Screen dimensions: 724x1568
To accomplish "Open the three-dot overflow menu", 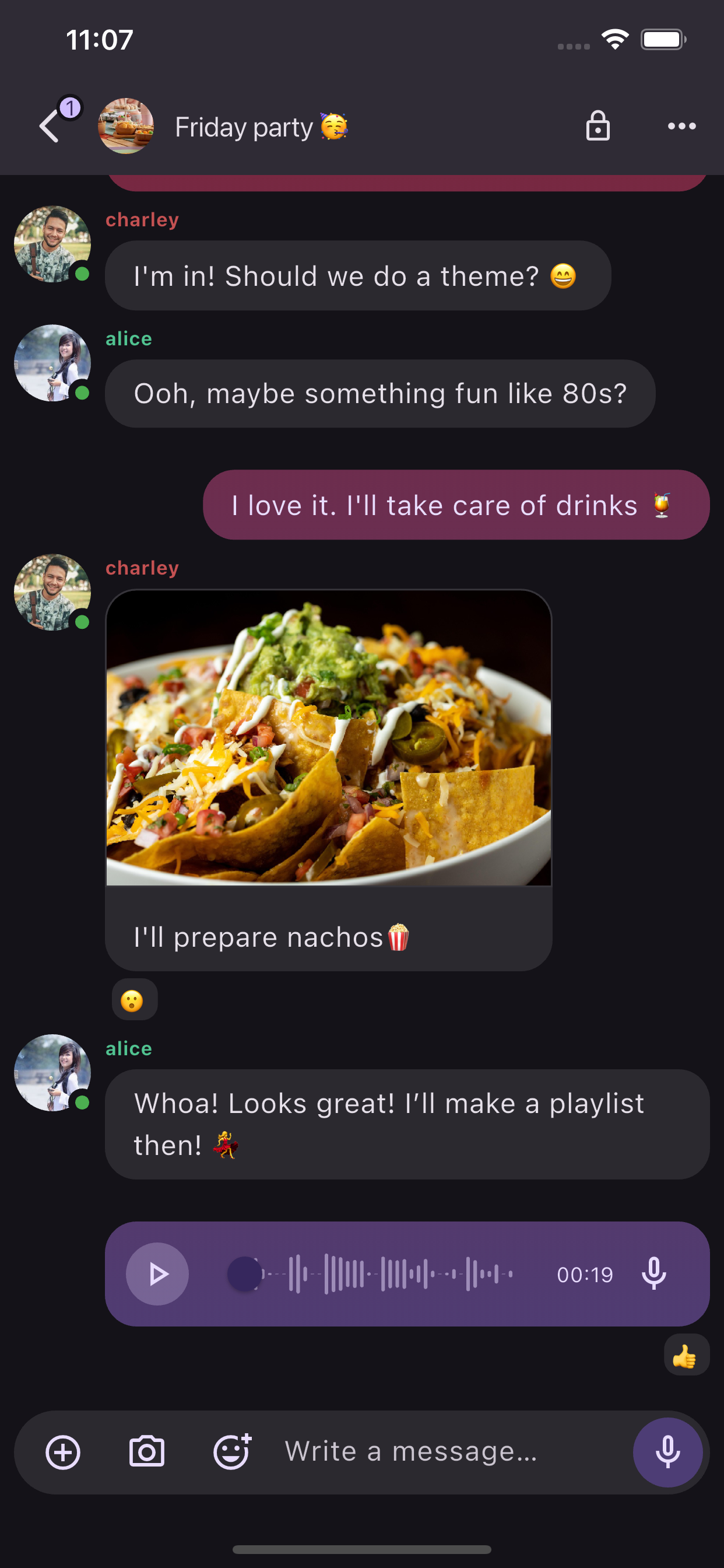I will (x=681, y=126).
